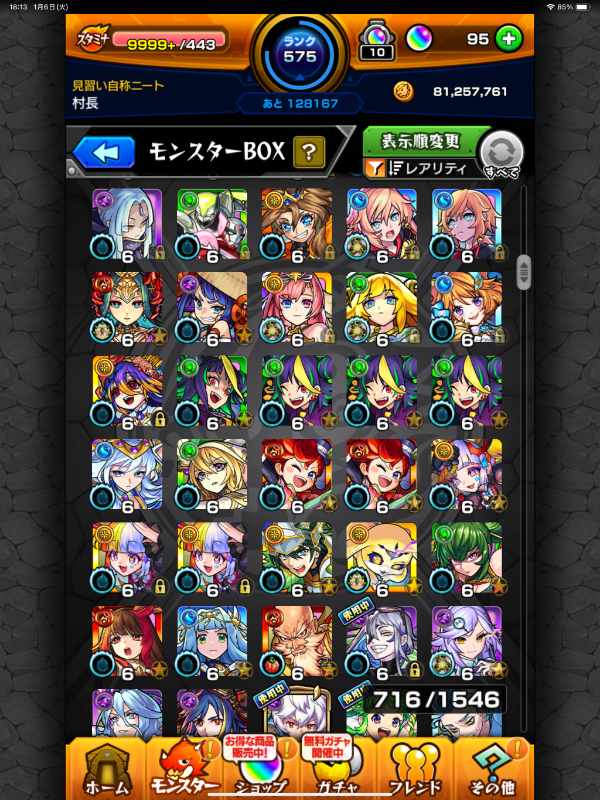Open the その他 tab
Screen dimensions: 600x800
492,770
